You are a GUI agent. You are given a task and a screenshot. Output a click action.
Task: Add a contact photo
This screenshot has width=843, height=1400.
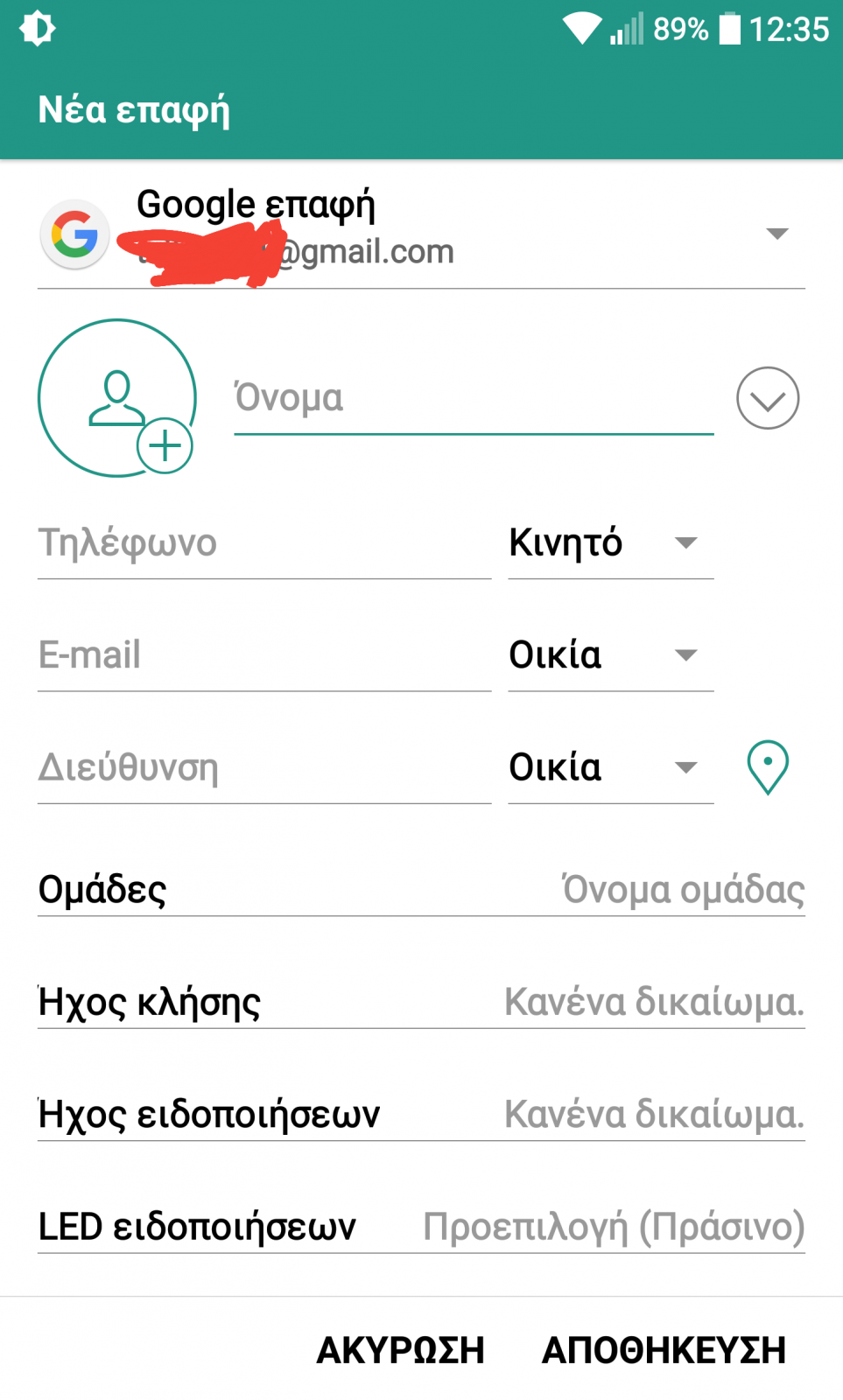116,398
